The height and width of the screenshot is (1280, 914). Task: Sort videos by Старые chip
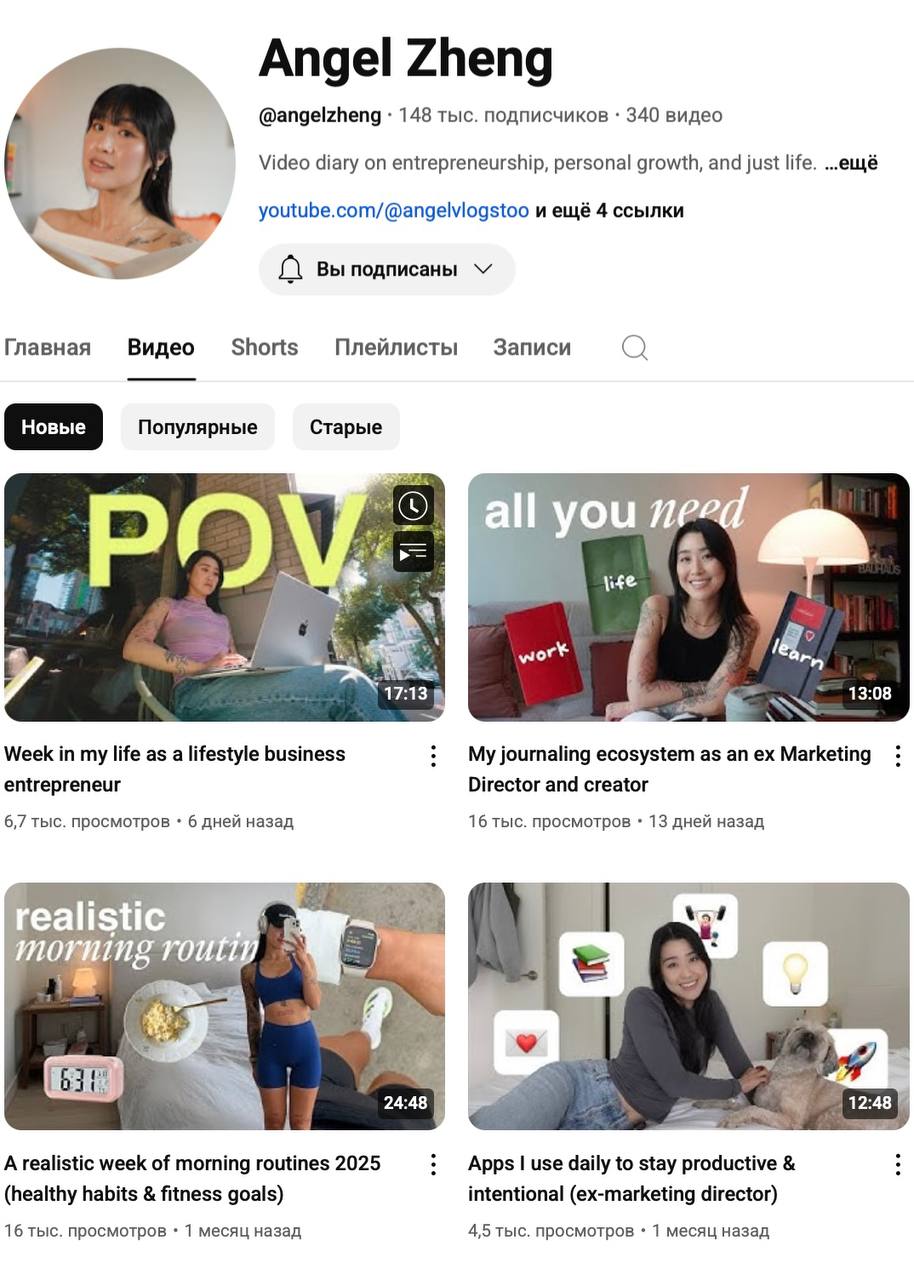(345, 427)
